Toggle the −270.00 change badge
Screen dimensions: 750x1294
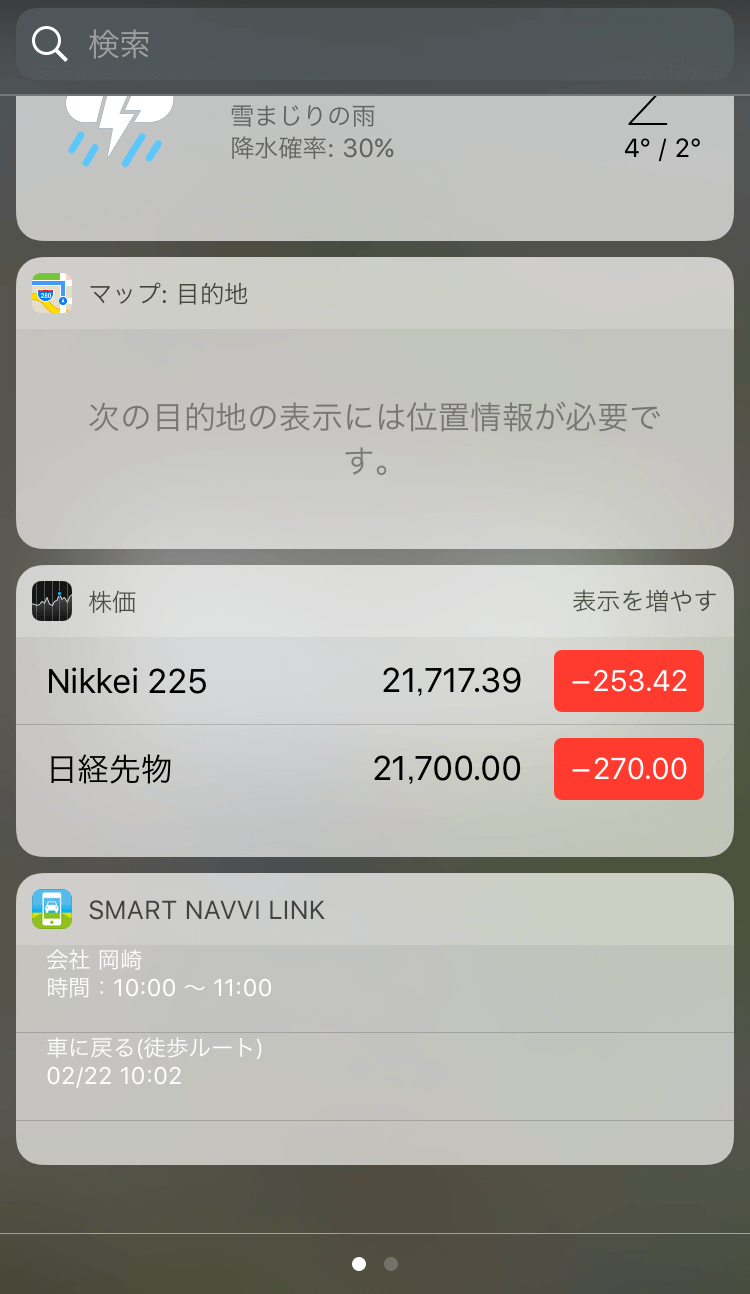tap(629, 769)
